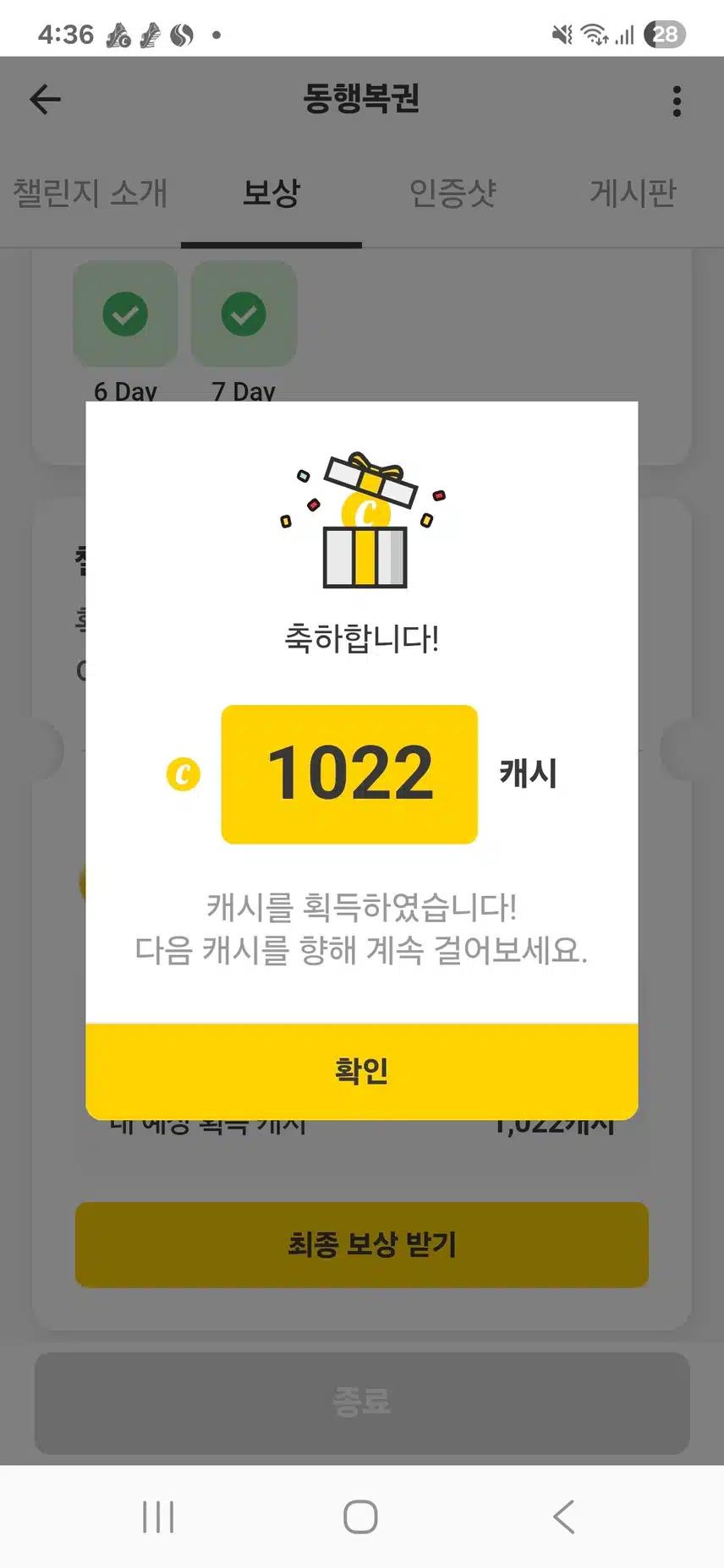Open the three-dot overflow menu
Viewport: 724px width, 1568px height.
(x=677, y=101)
